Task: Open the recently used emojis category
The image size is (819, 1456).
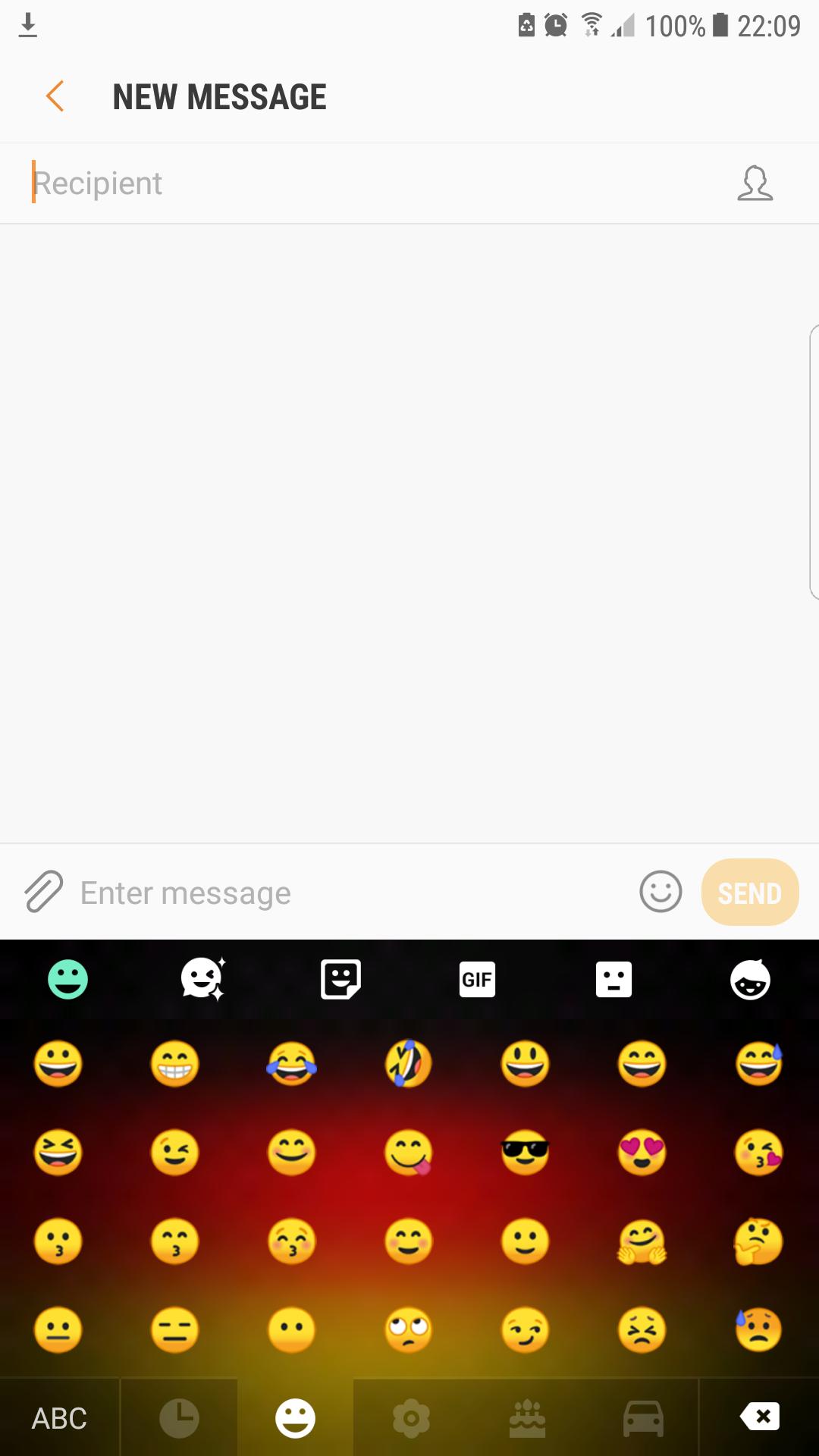Action: (x=178, y=1417)
